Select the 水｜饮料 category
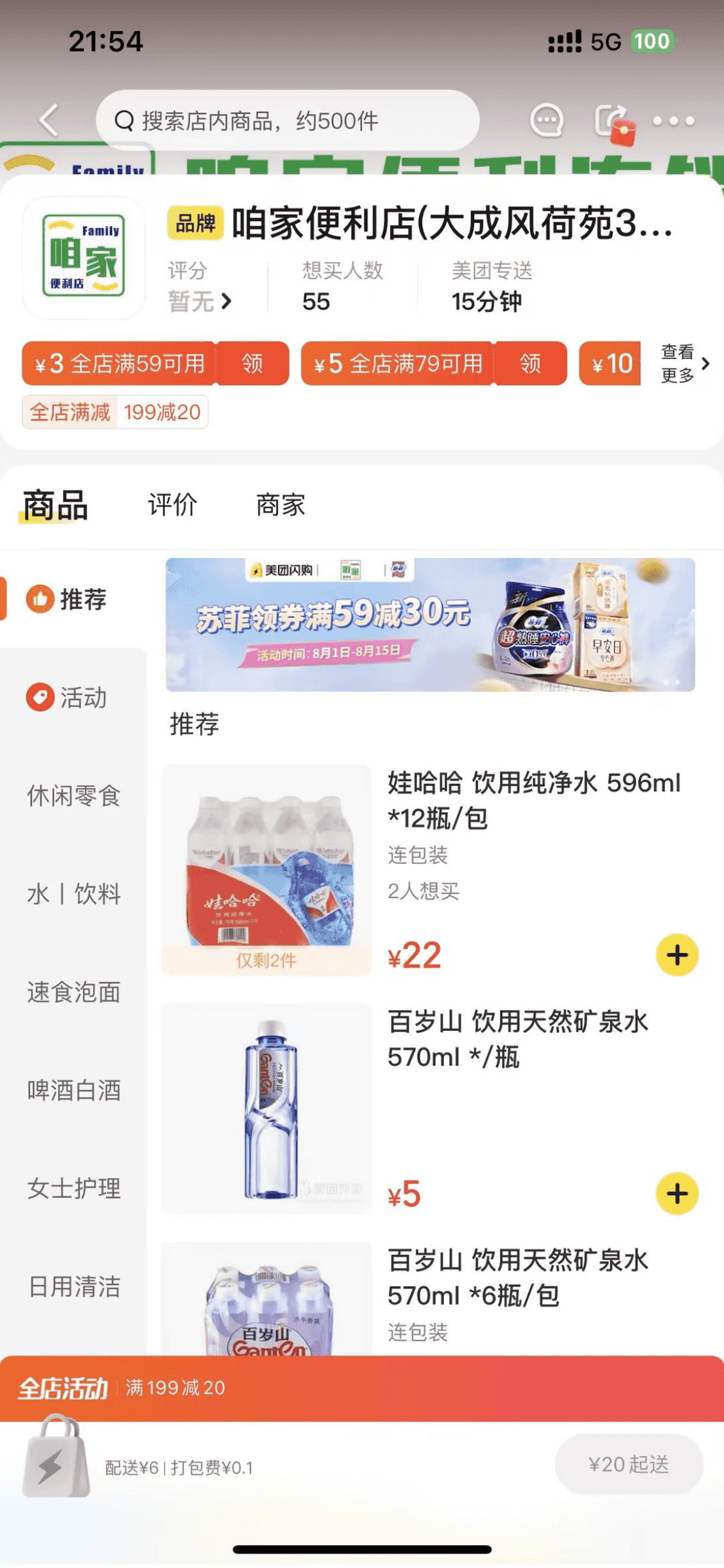724x1568 pixels. pyautogui.click(x=73, y=894)
